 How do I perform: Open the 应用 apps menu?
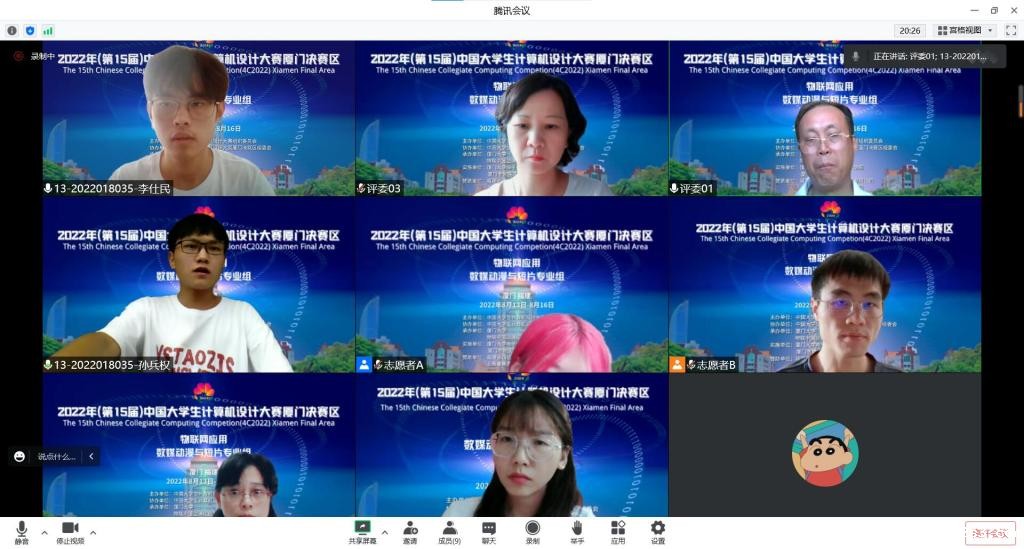(618, 531)
